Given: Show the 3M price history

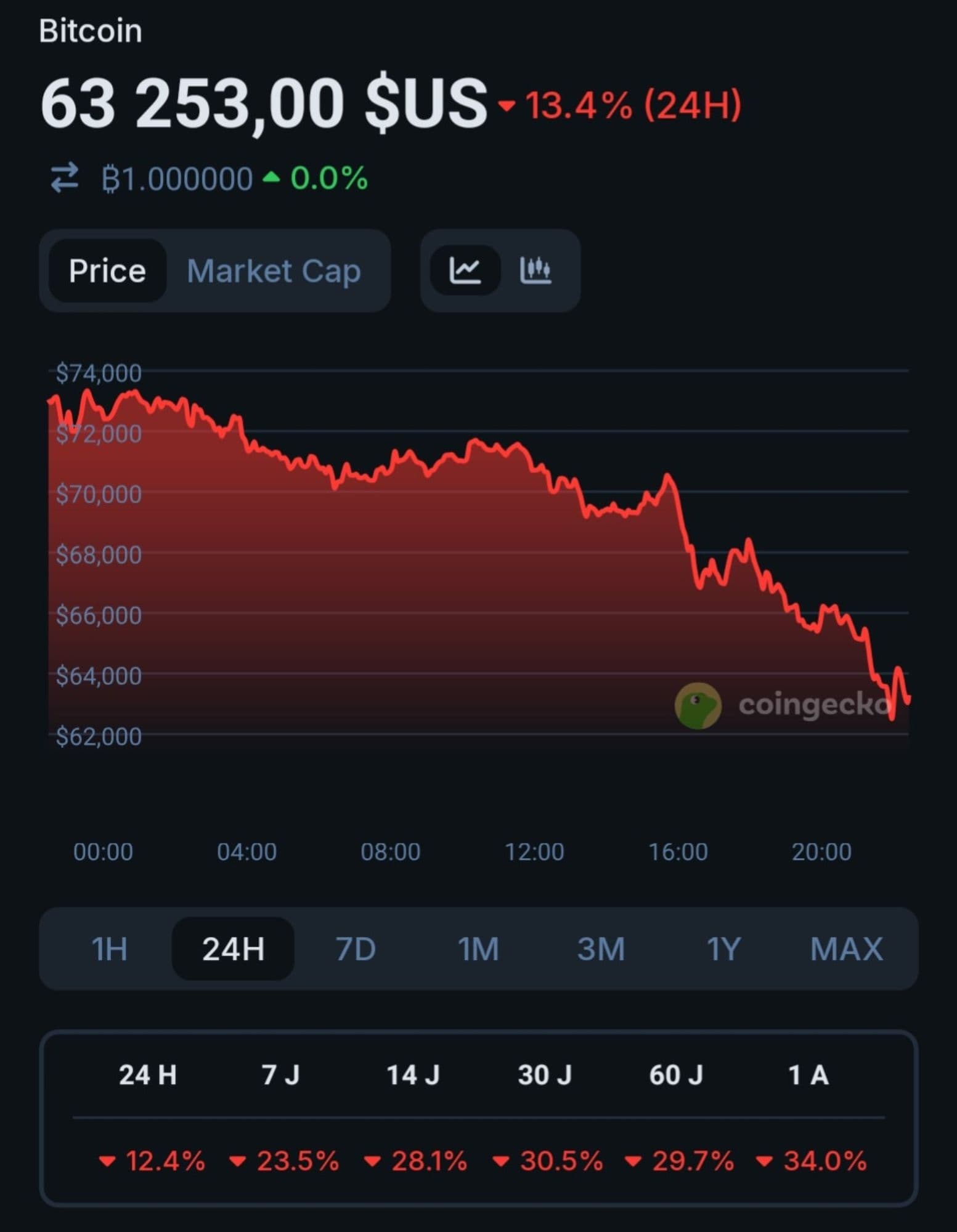Looking at the screenshot, I should (601, 949).
